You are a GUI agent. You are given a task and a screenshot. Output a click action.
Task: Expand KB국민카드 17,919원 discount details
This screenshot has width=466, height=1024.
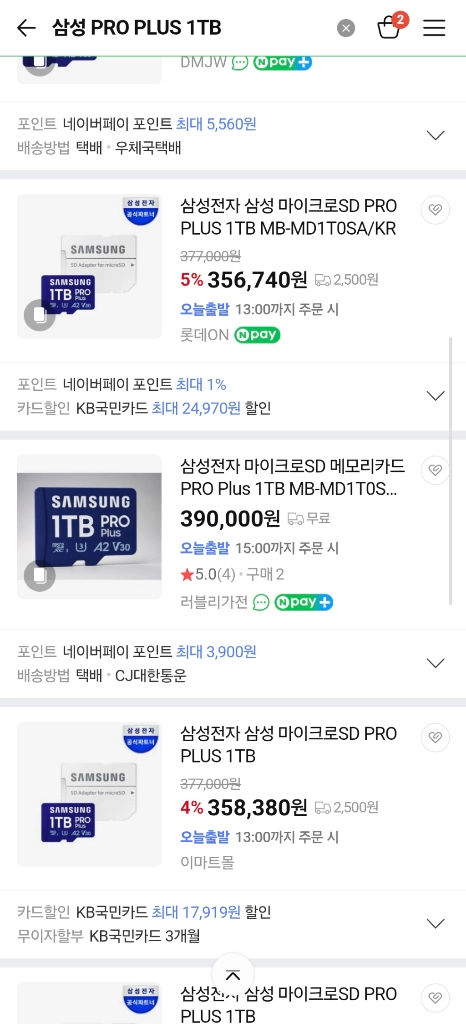[435, 923]
